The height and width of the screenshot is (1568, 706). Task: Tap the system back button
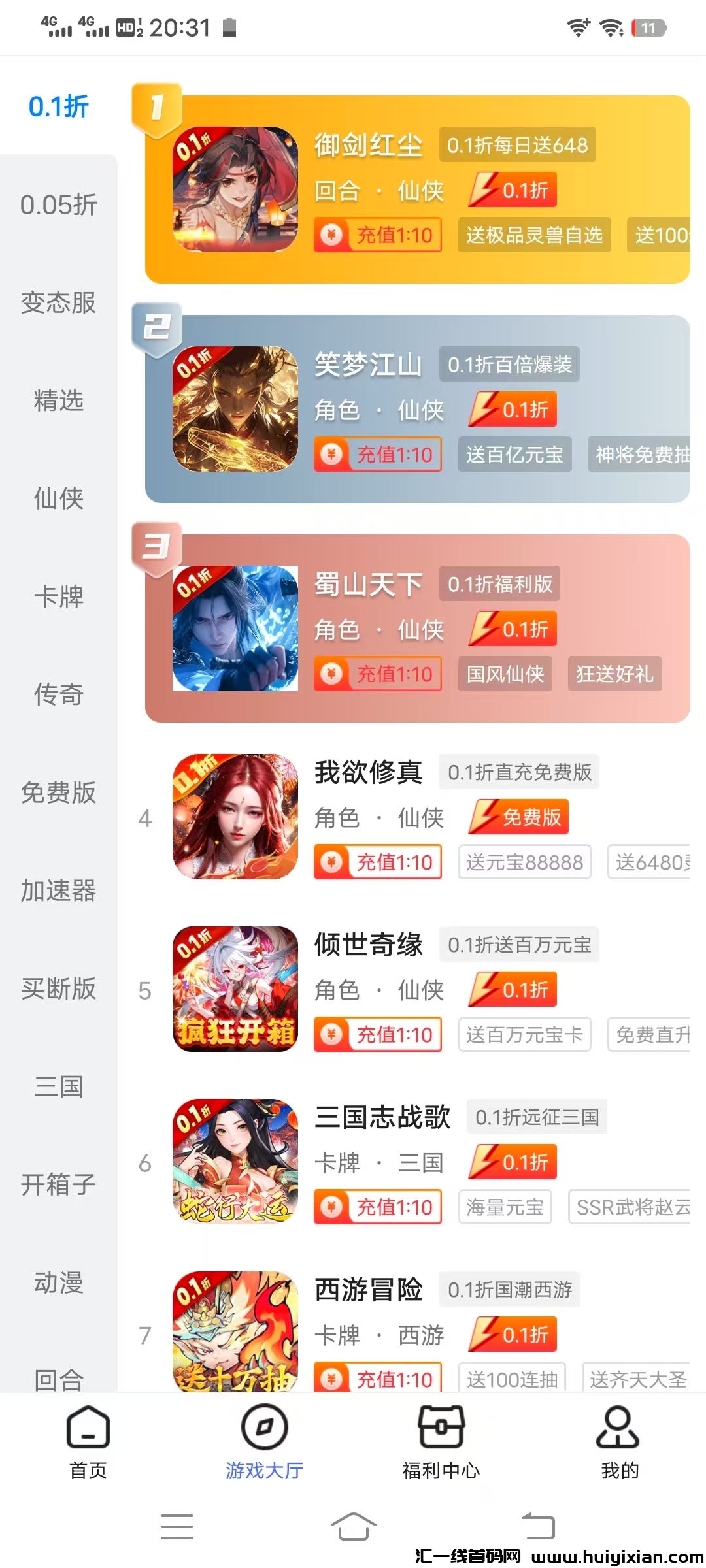point(538,1527)
